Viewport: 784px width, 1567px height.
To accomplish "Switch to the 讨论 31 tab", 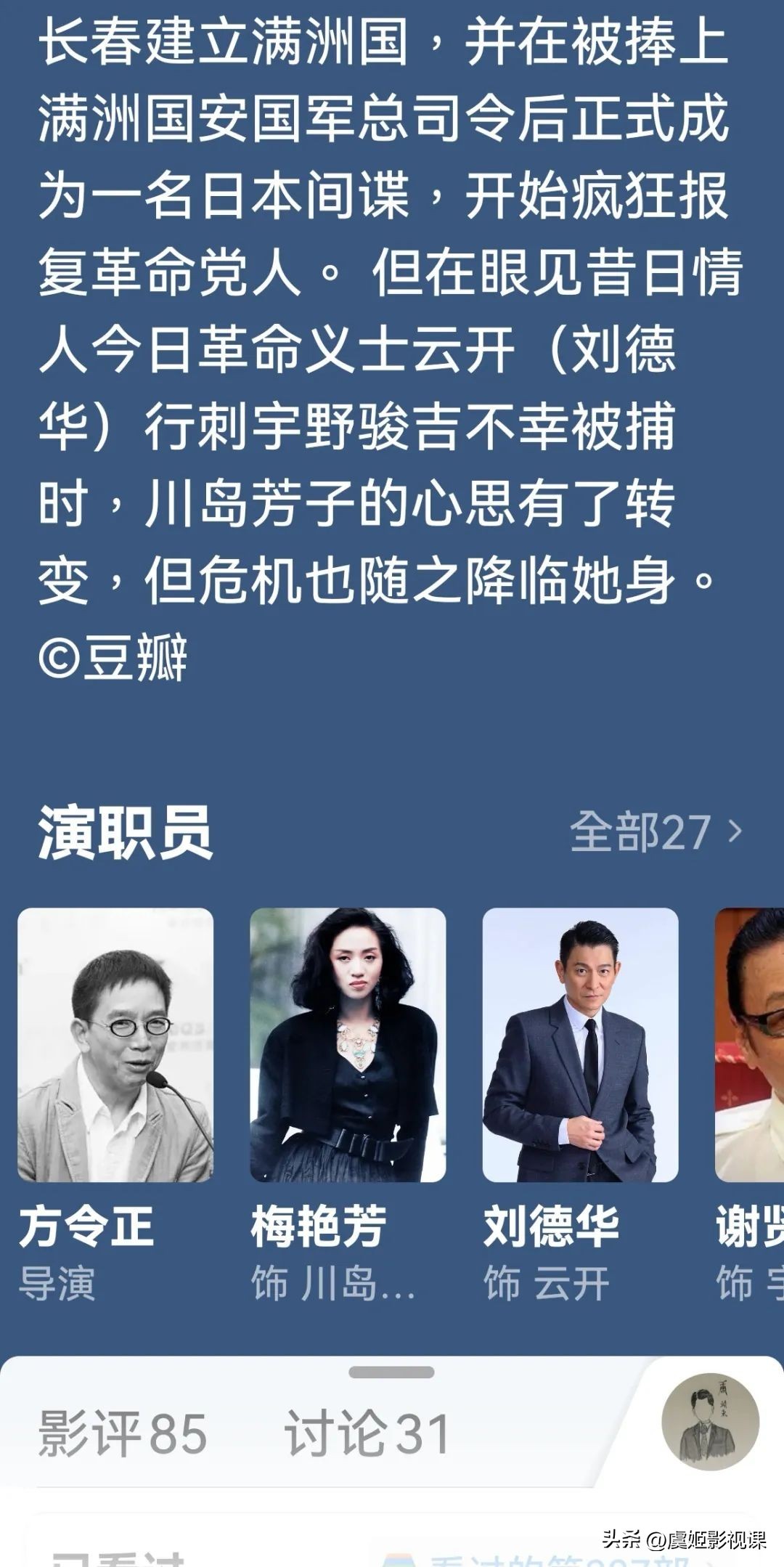I will (367, 1434).
